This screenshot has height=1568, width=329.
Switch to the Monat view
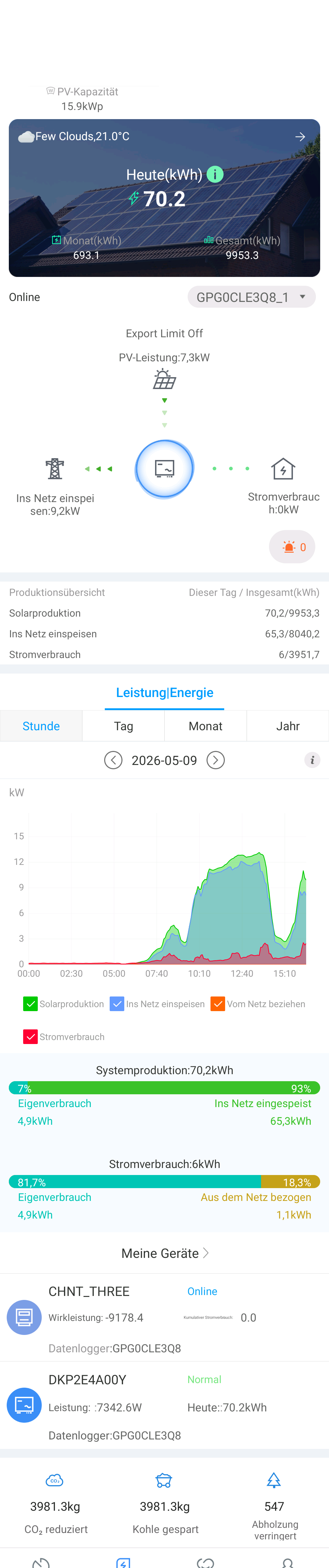tap(206, 726)
